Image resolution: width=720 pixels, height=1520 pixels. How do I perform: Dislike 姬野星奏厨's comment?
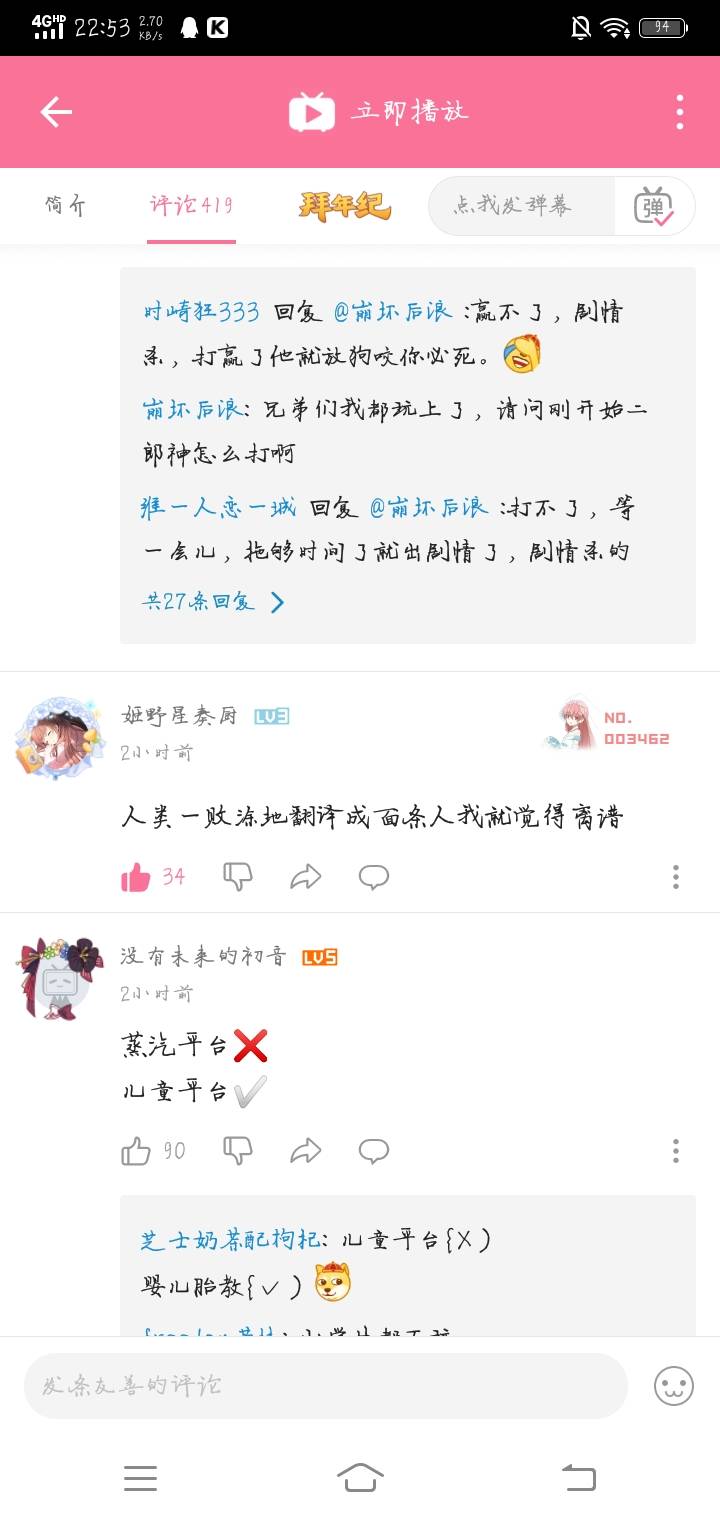coord(237,877)
